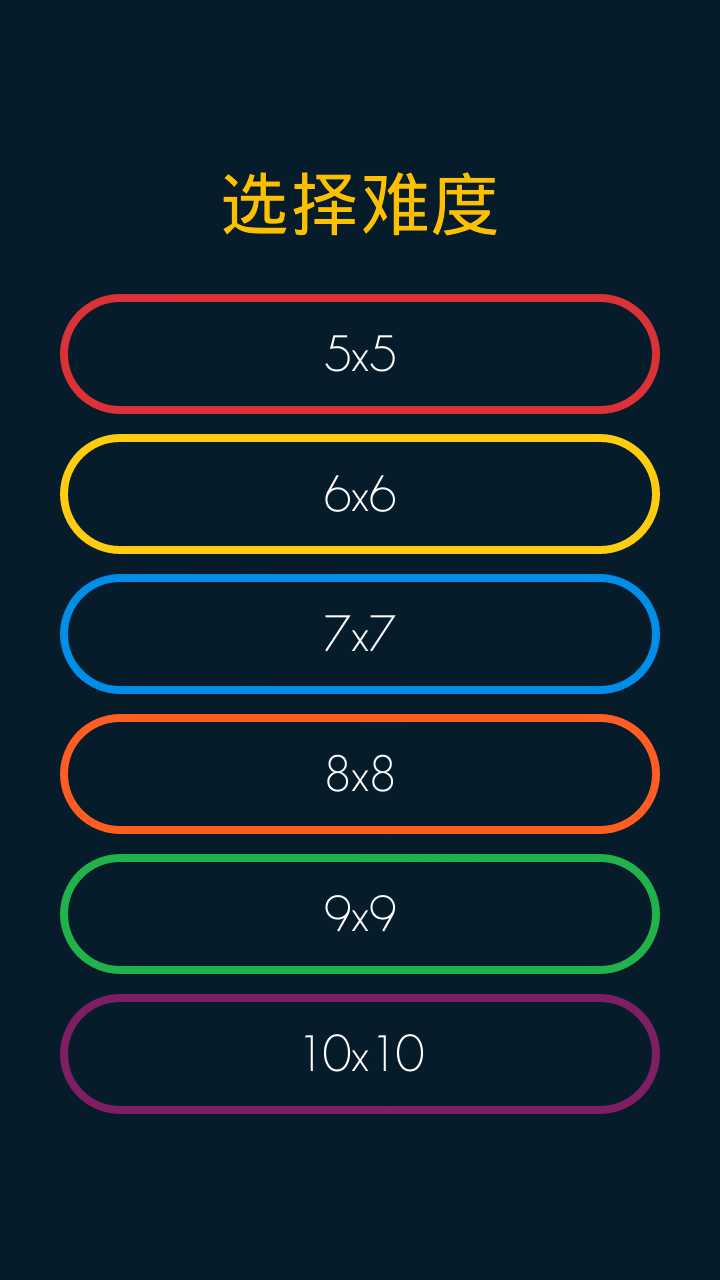Pick the 7x7 difficulty level

click(x=360, y=634)
